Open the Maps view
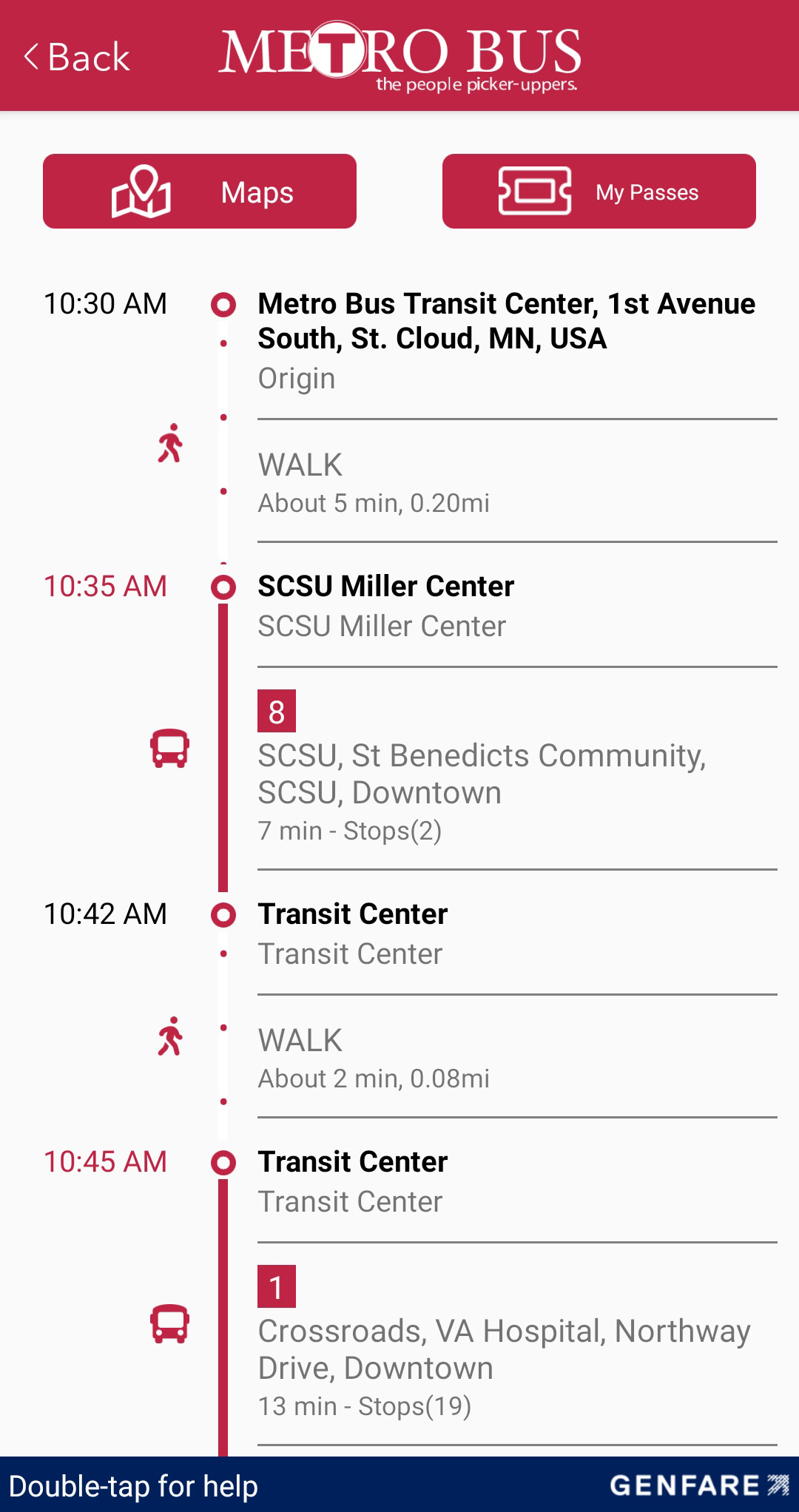This screenshot has width=799, height=1512. coord(200,192)
